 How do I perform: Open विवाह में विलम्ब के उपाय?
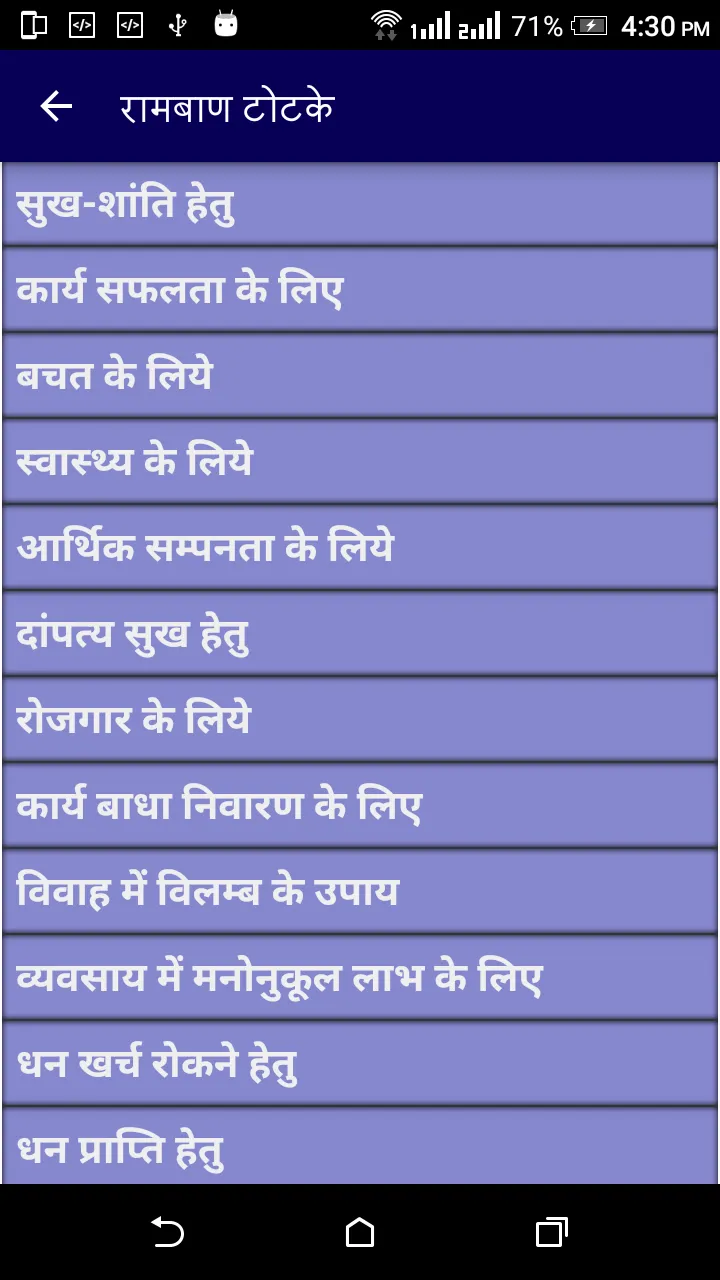point(360,892)
